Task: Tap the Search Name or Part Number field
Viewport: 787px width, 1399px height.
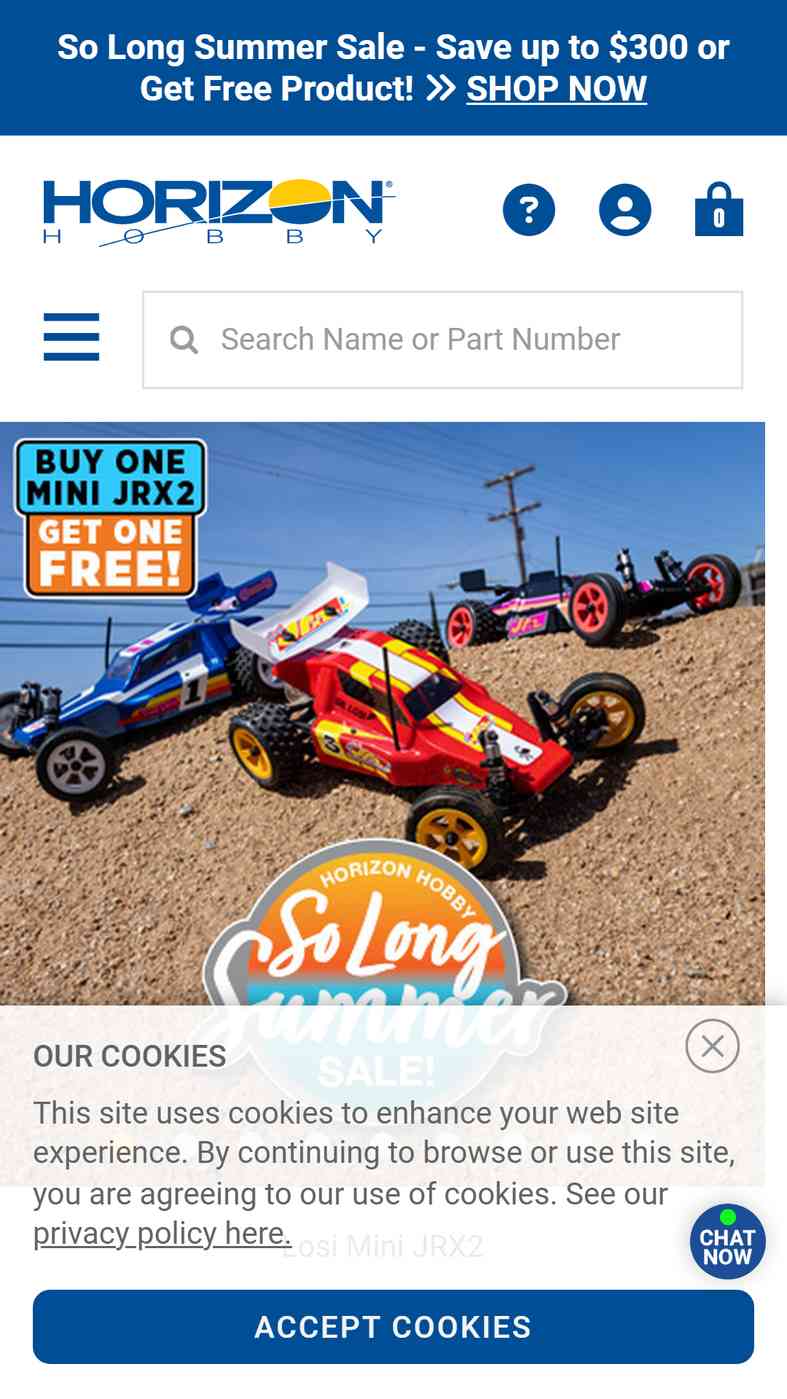Action: coord(443,340)
